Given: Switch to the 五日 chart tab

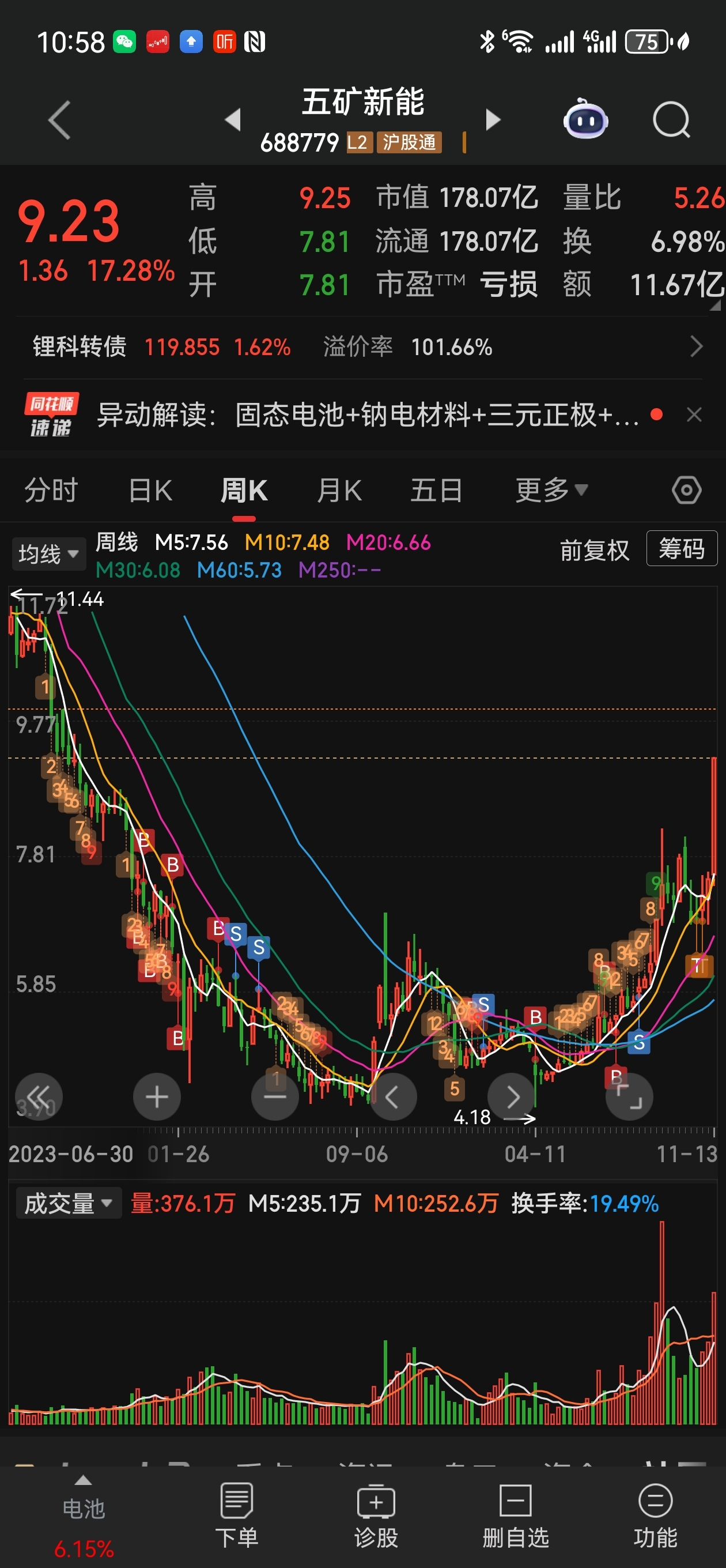Looking at the screenshot, I should click(436, 491).
